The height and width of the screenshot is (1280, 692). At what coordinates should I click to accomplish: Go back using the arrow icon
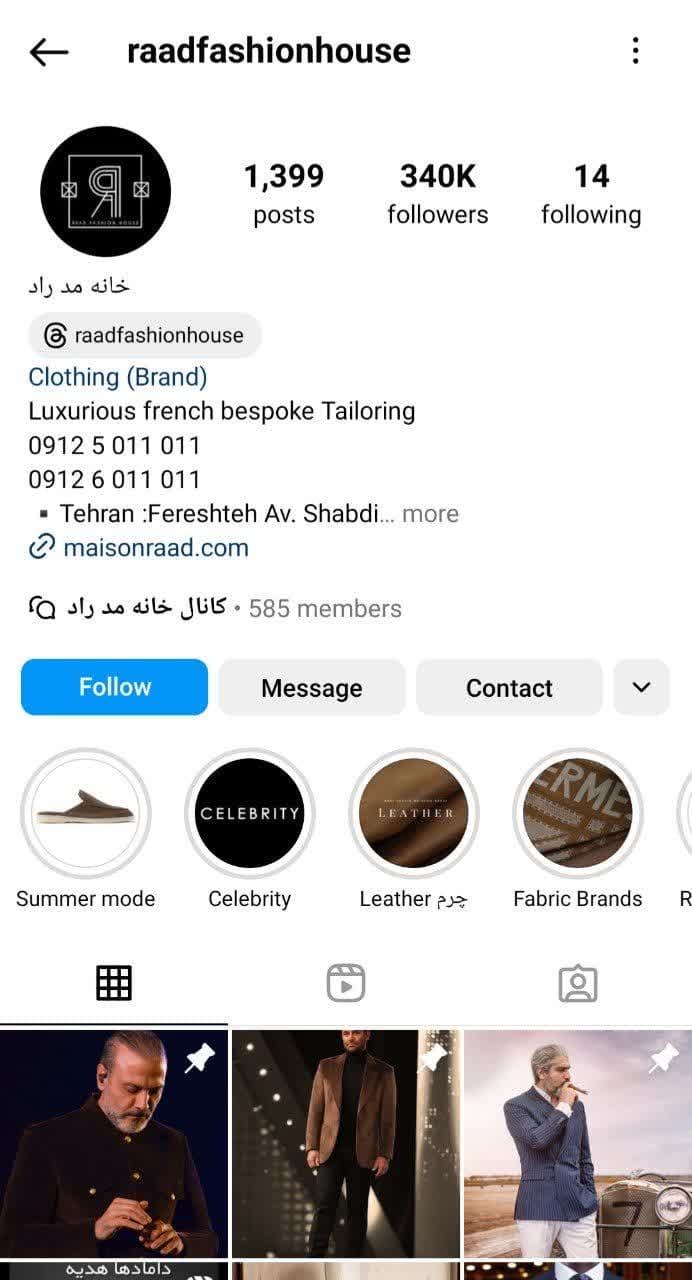click(x=49, y=52)
